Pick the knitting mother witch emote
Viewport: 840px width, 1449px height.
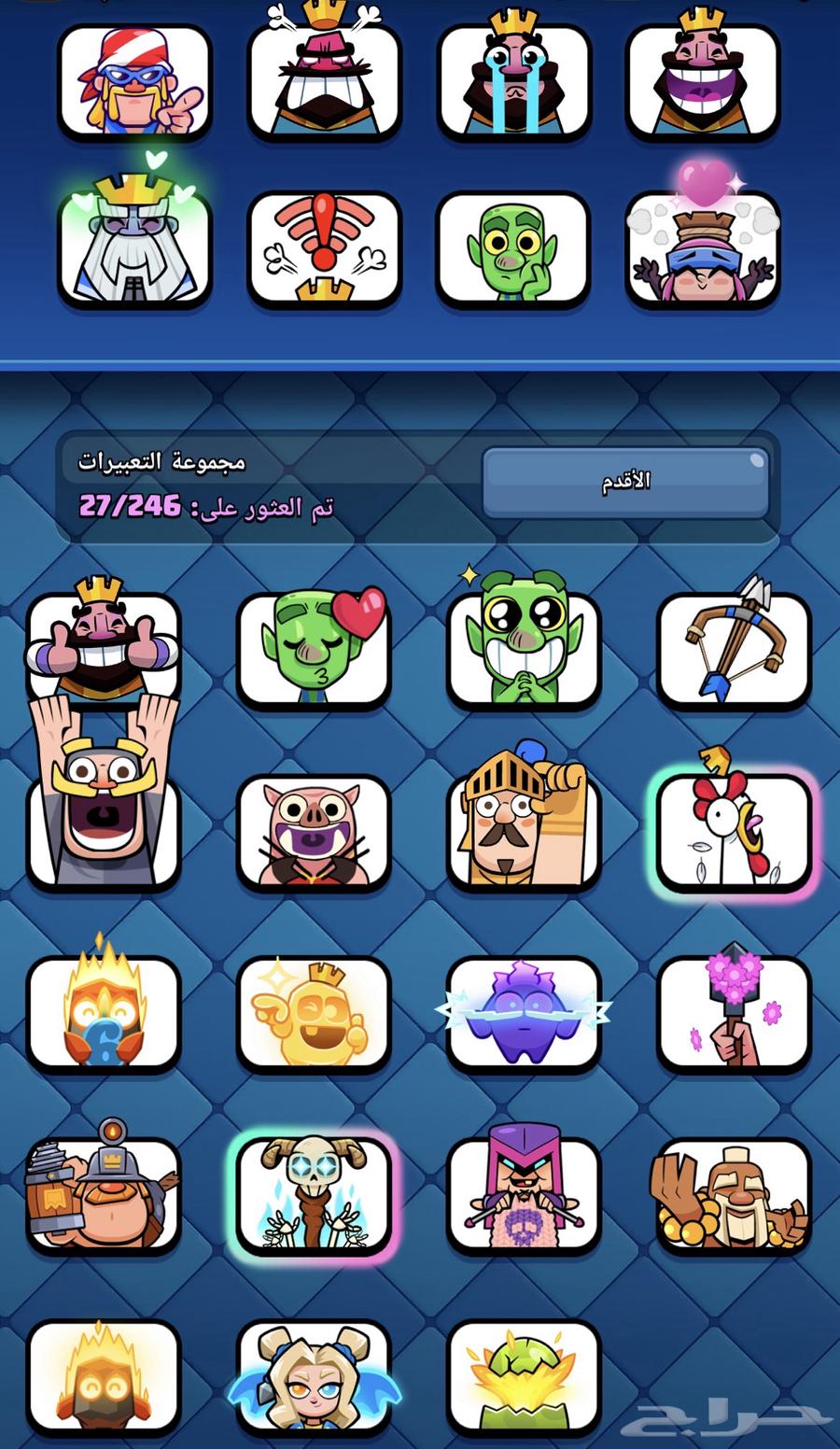click(x=524, y=1193)
